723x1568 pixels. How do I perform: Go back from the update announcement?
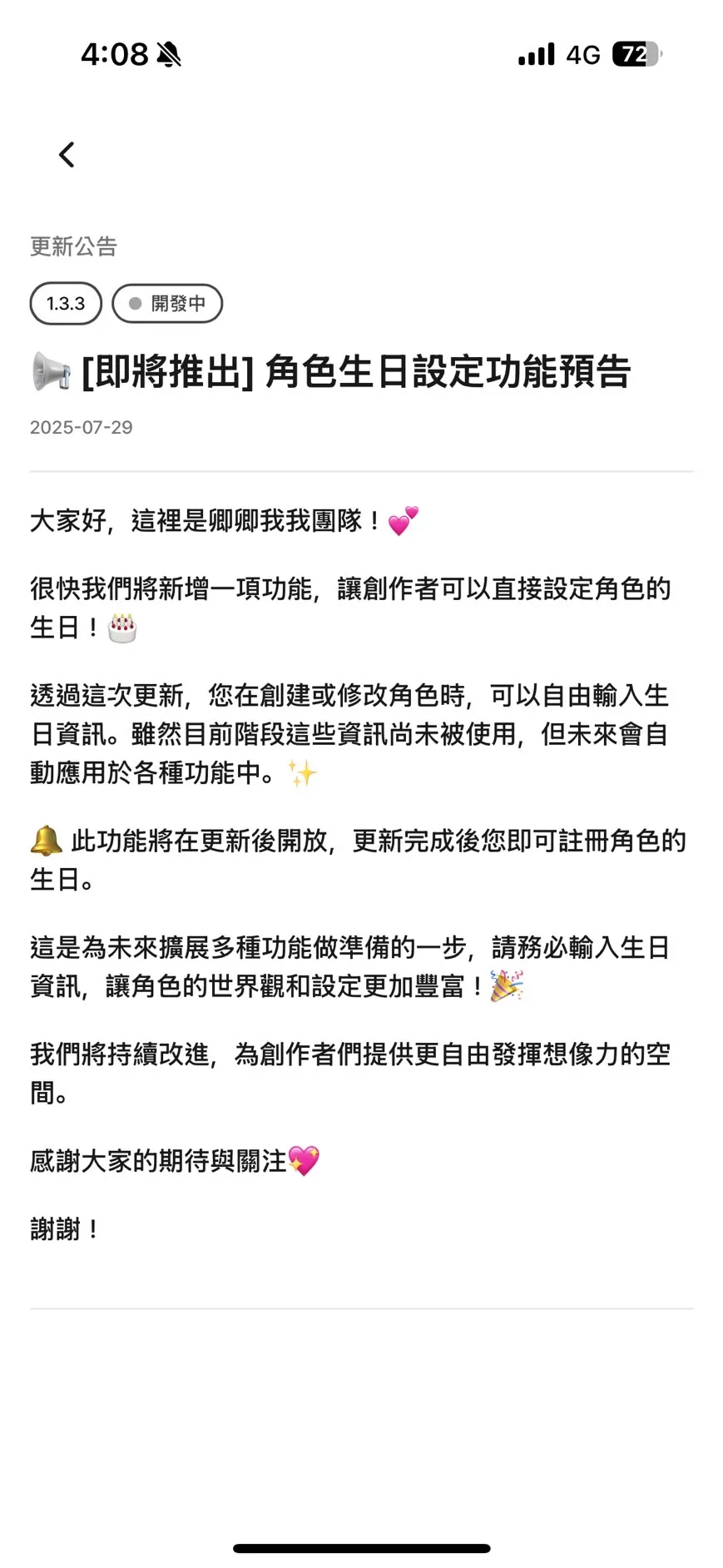[x=67, y=155]
